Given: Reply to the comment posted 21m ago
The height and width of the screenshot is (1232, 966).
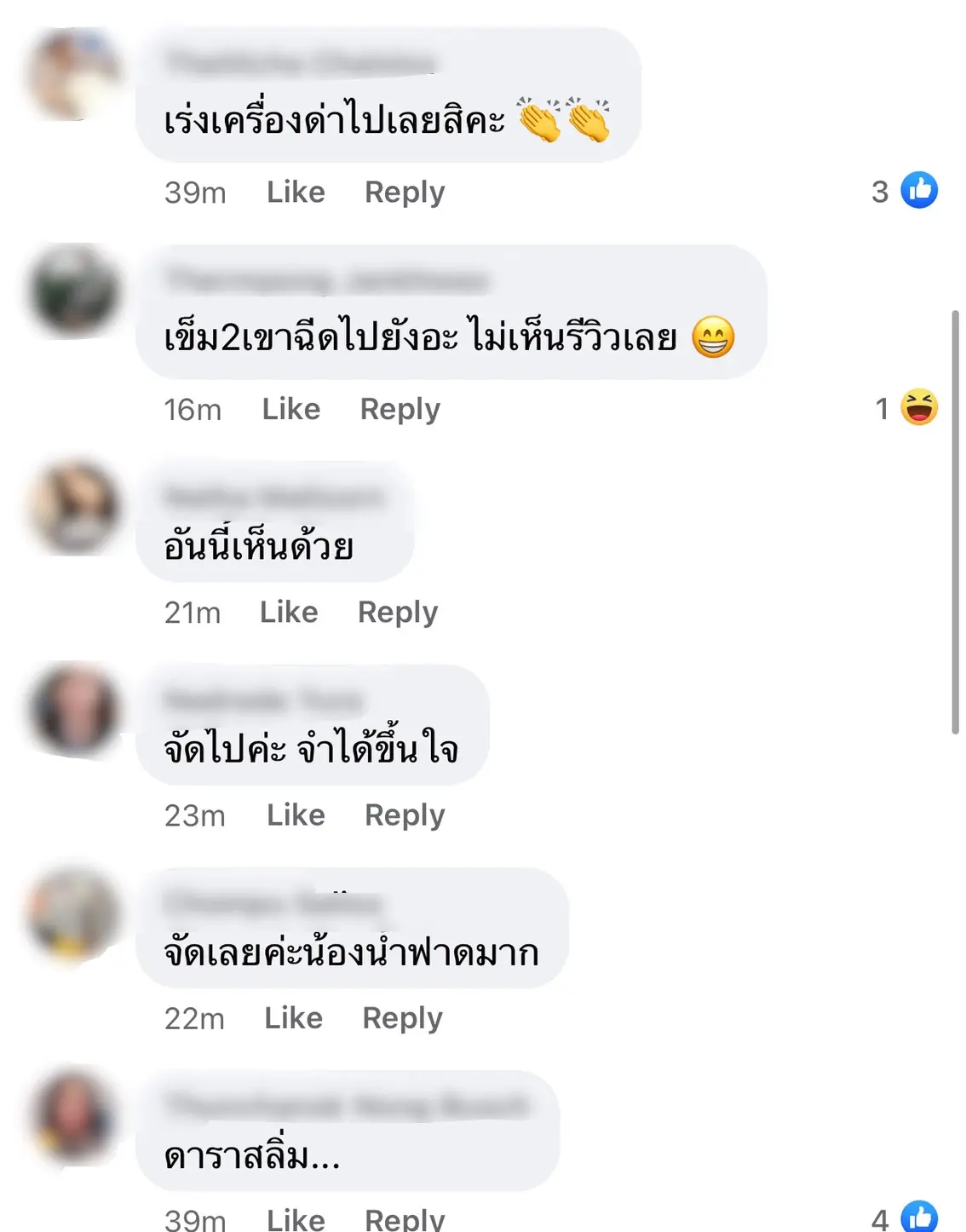Looking at the screenshot, I should (x=397, y=613).
